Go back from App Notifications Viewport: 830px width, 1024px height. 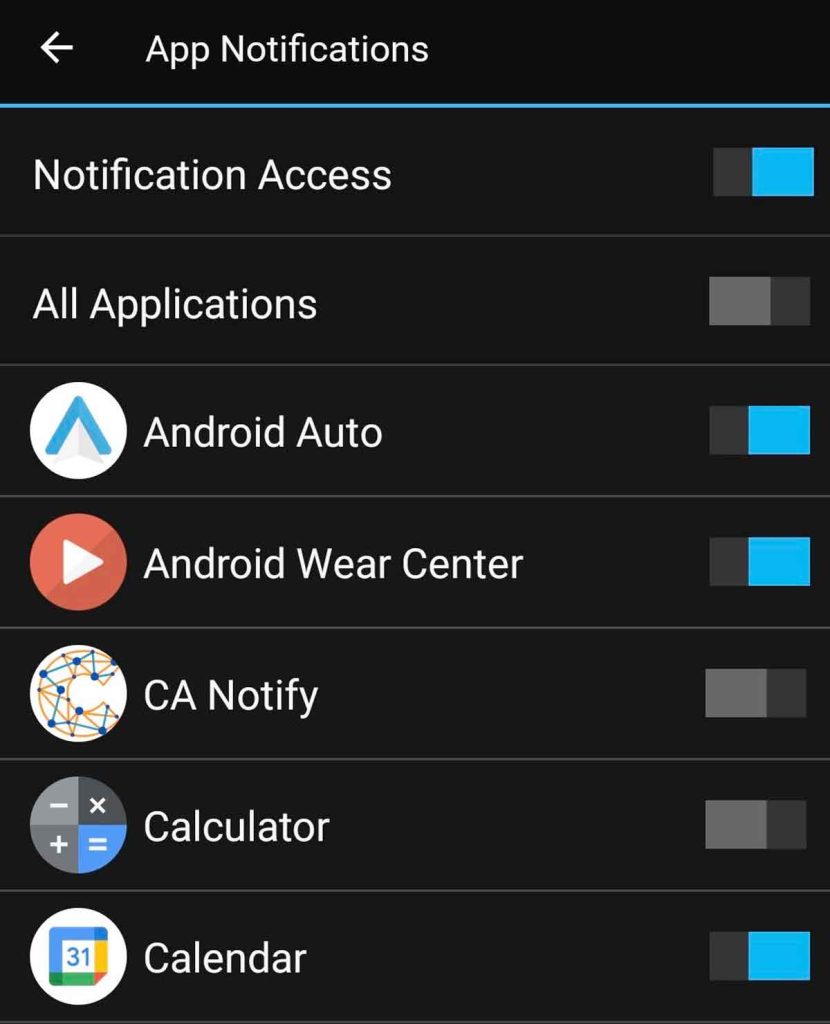(x=57, y=48)
